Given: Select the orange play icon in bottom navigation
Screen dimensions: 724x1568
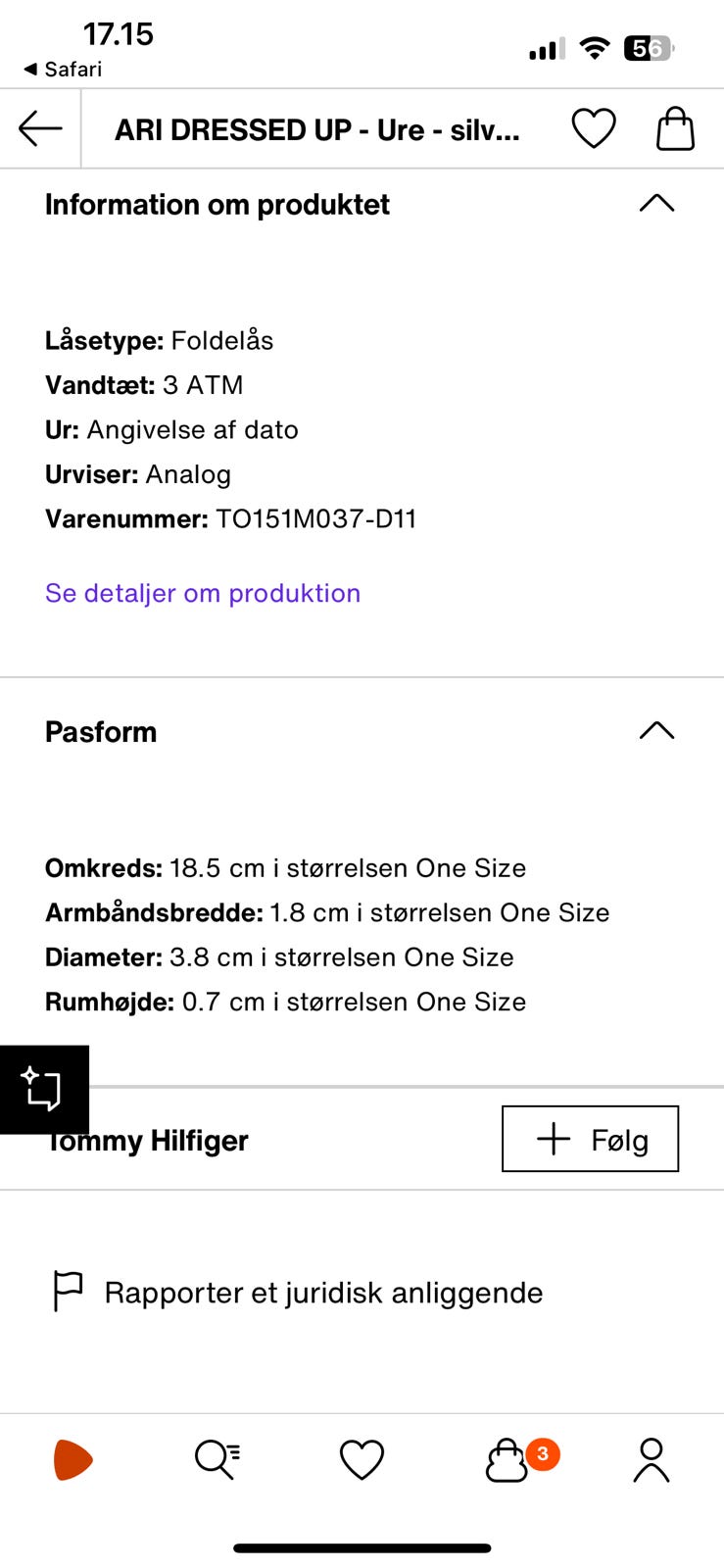Looking at the screenshot, I should [72, 1459].
